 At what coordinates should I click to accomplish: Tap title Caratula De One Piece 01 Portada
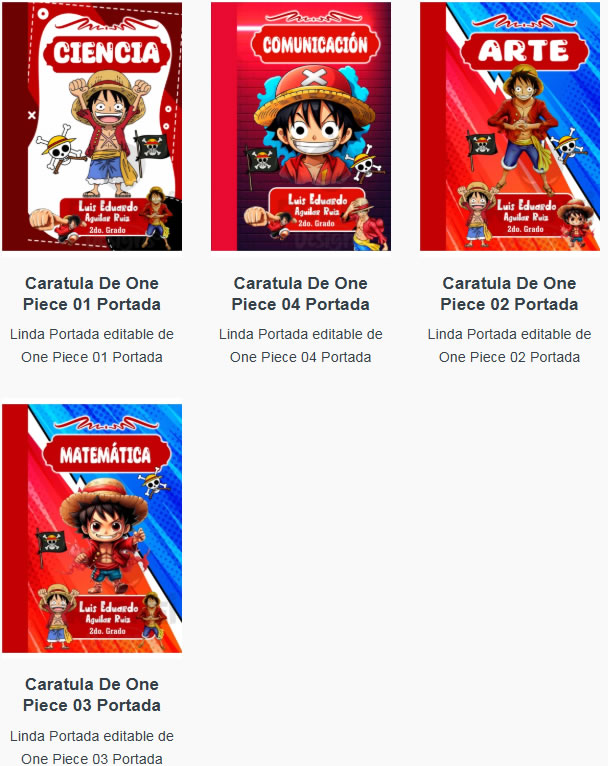tap(92, 294)
